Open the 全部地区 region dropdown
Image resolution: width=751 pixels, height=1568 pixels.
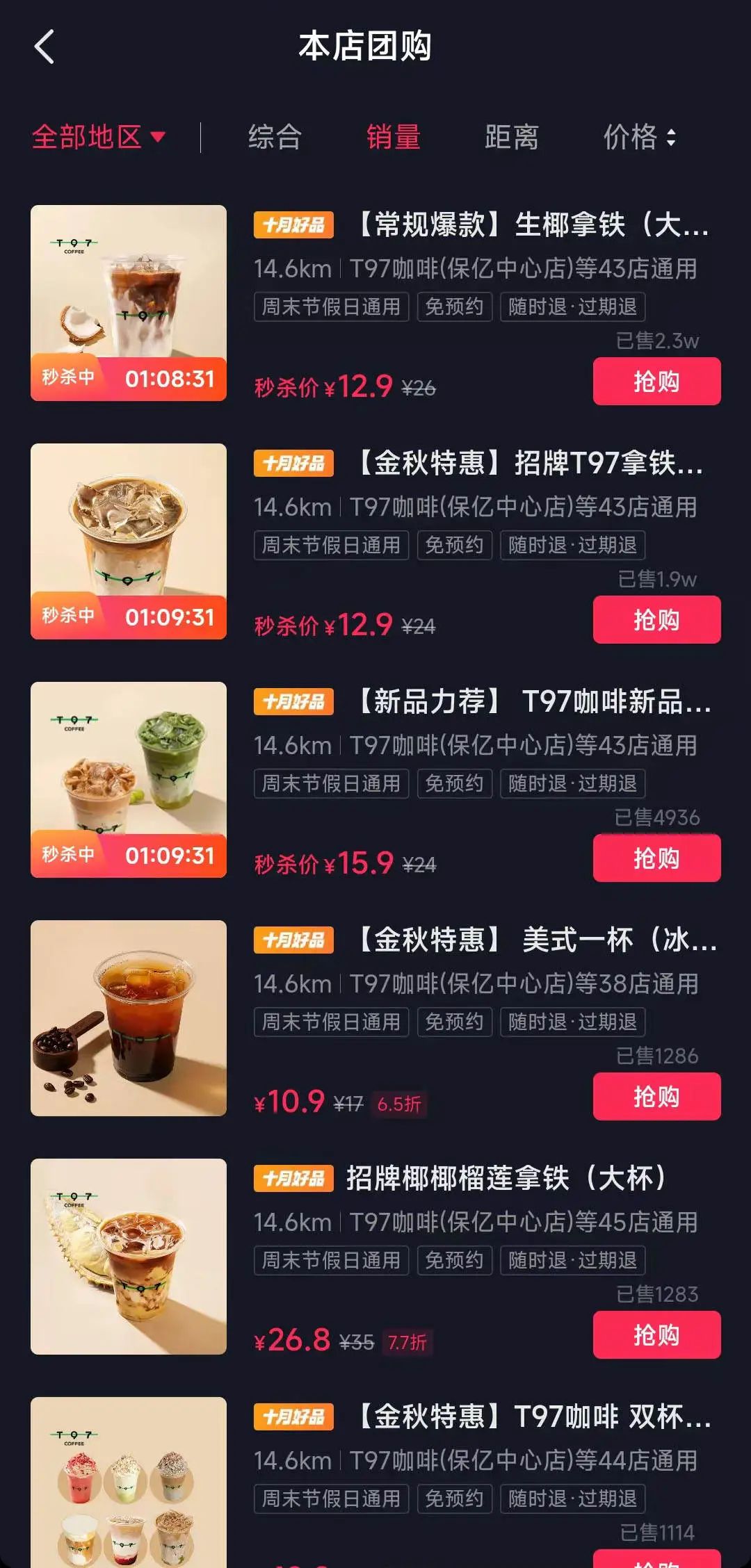point(96,138)
